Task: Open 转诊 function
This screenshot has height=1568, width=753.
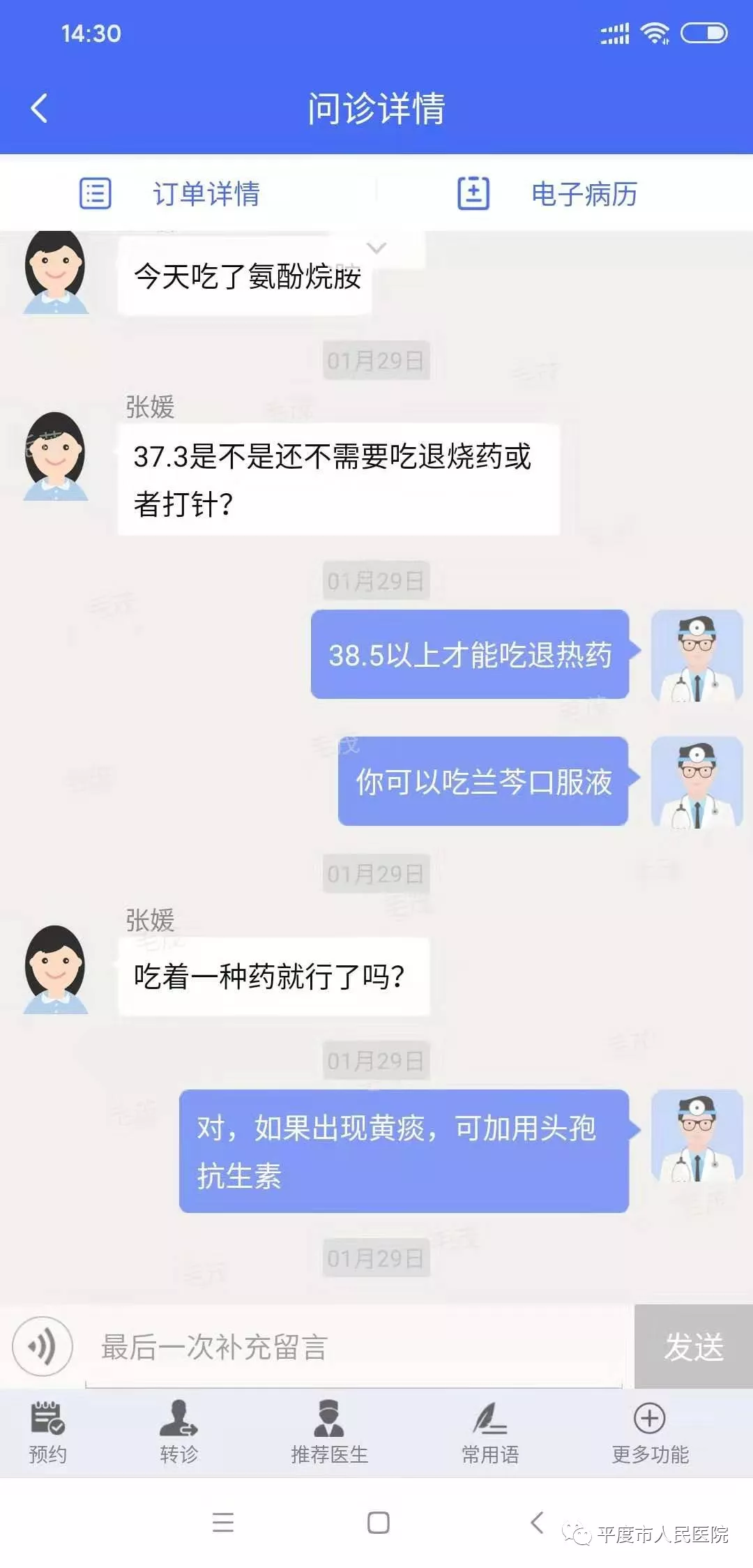Action: tap(178, 1433)
